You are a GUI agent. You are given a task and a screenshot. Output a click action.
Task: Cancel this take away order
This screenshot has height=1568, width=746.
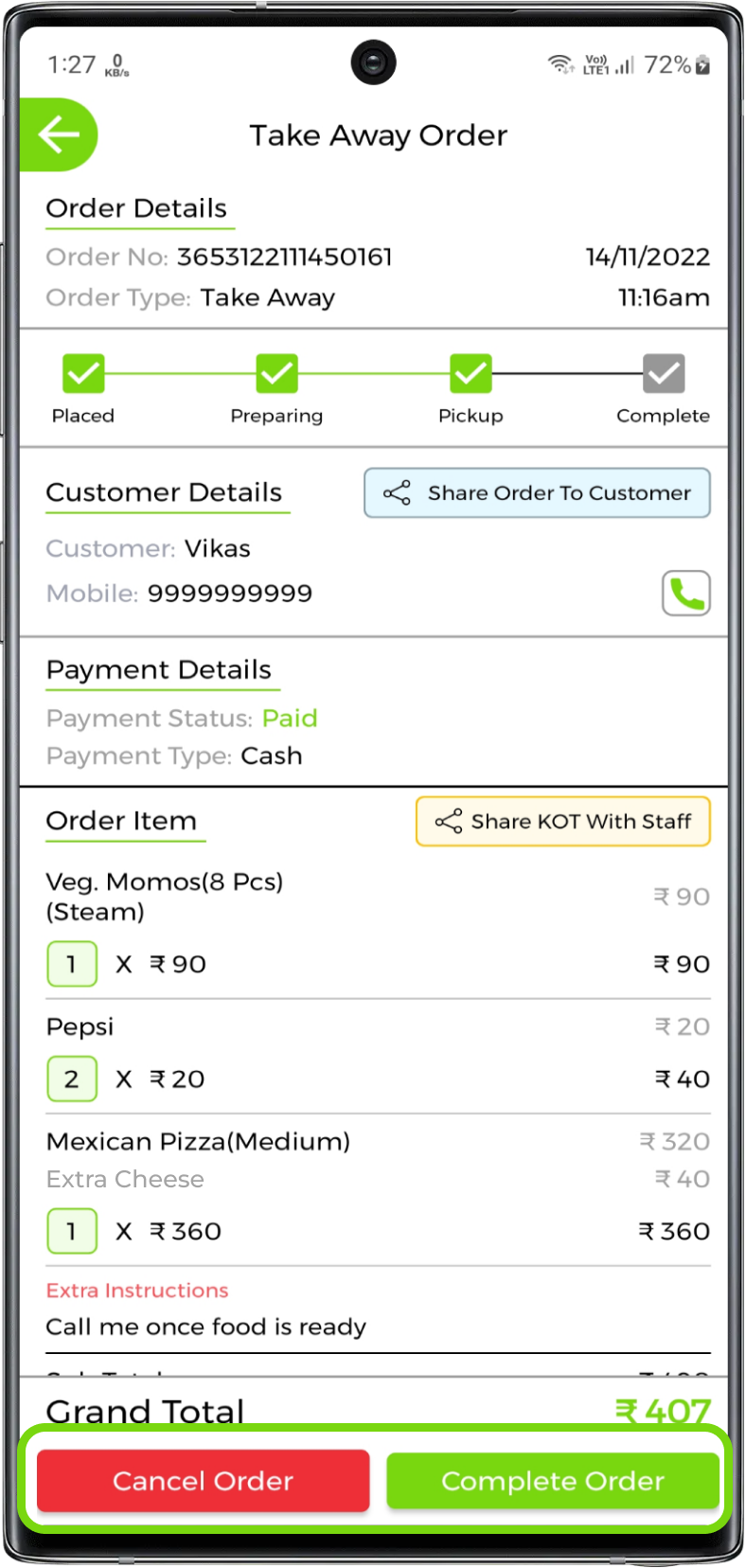tap(203, 1481)
